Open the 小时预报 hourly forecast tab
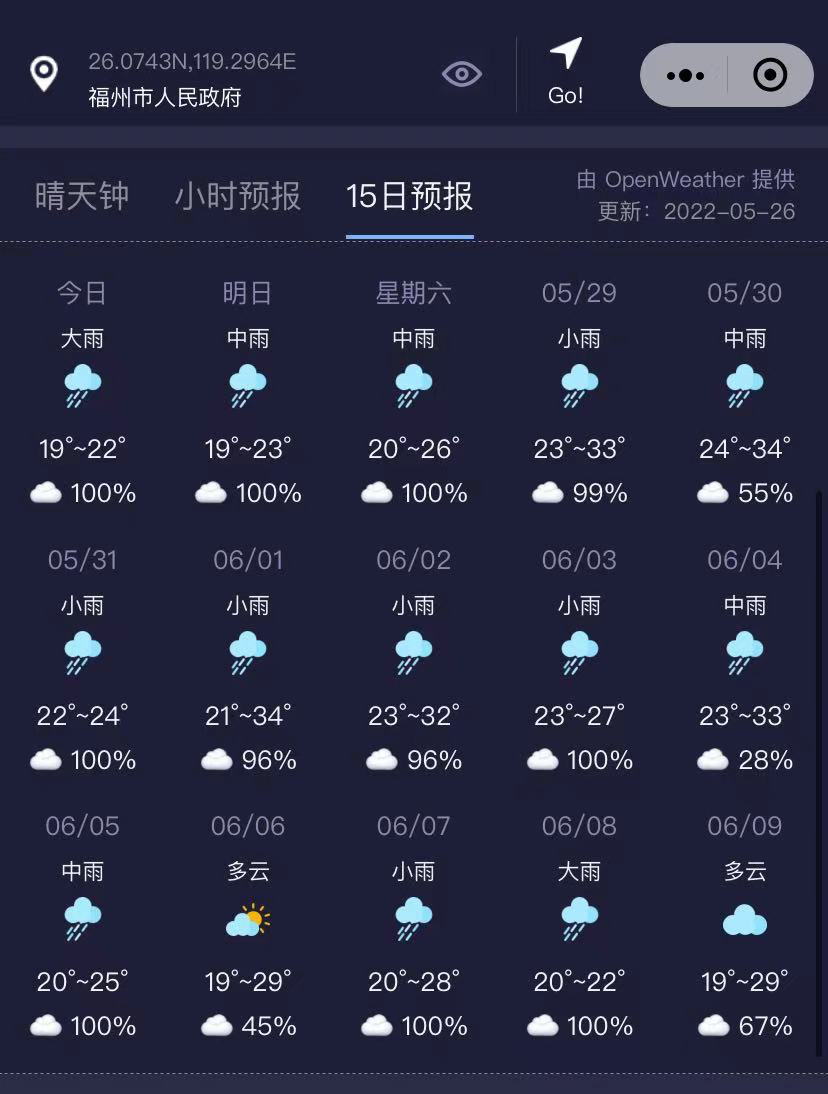828x1094 pixels. pos(237,197)
